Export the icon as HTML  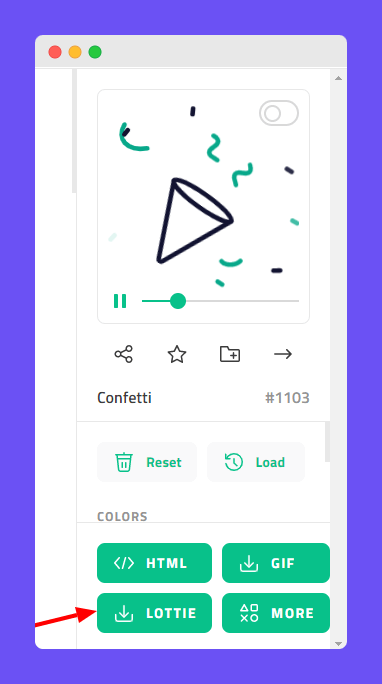154,563
